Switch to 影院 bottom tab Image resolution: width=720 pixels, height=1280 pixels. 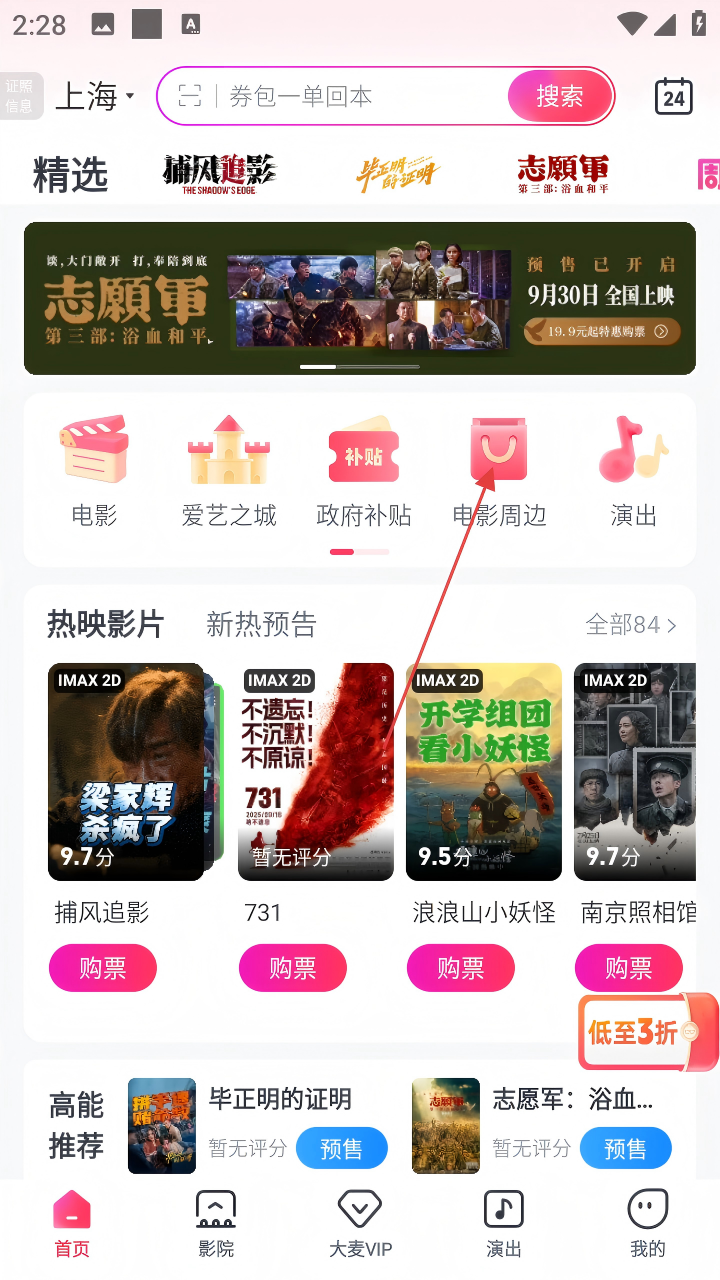coord(216,1223)
